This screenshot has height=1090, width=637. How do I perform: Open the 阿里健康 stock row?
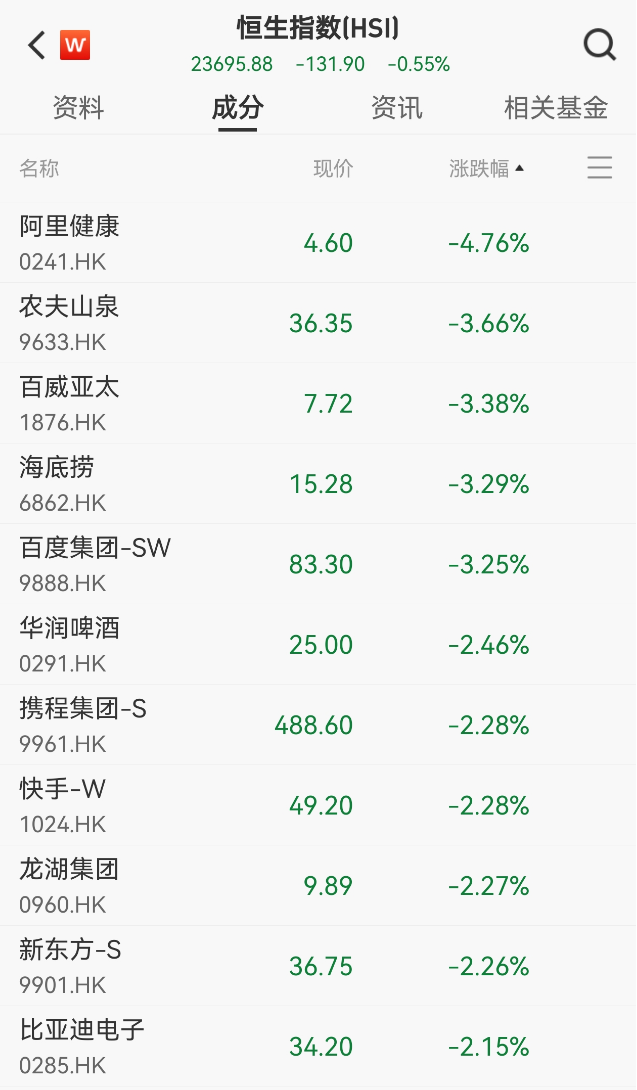coord(318,243)
